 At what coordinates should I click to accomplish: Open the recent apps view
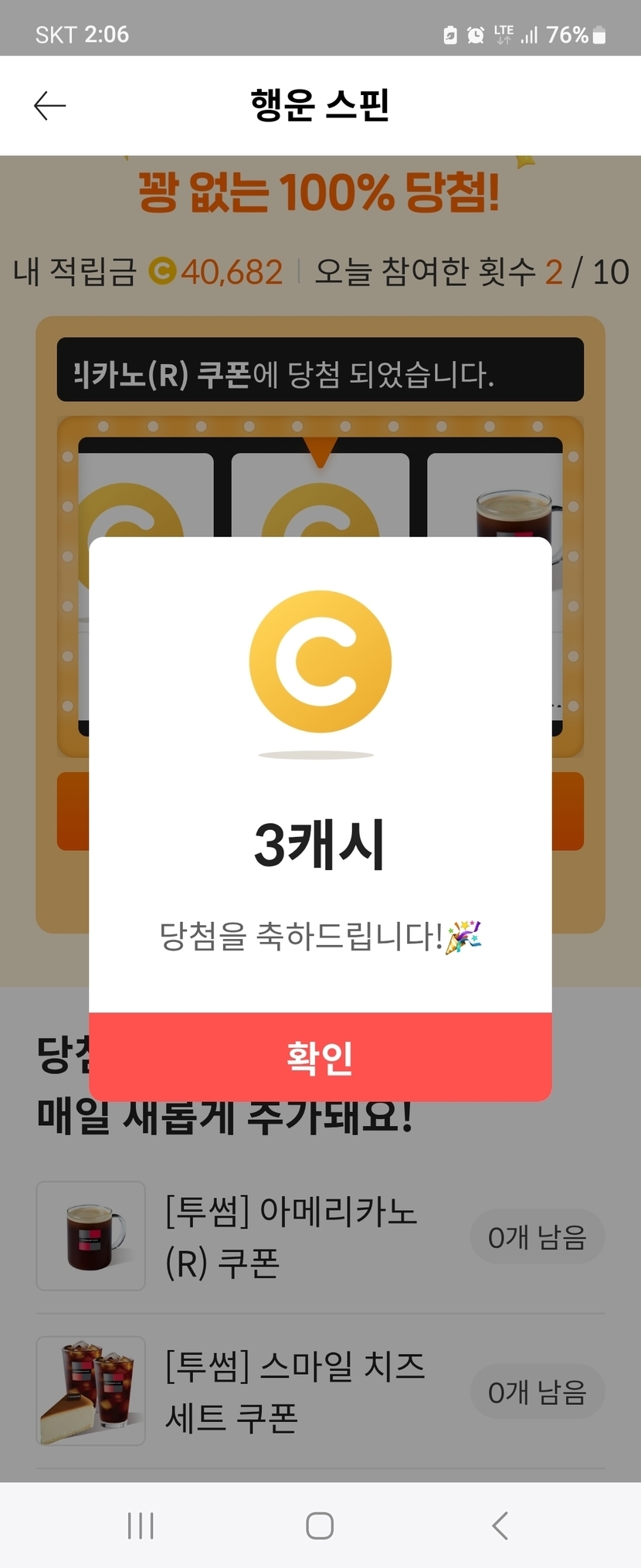click(141, 1525)
